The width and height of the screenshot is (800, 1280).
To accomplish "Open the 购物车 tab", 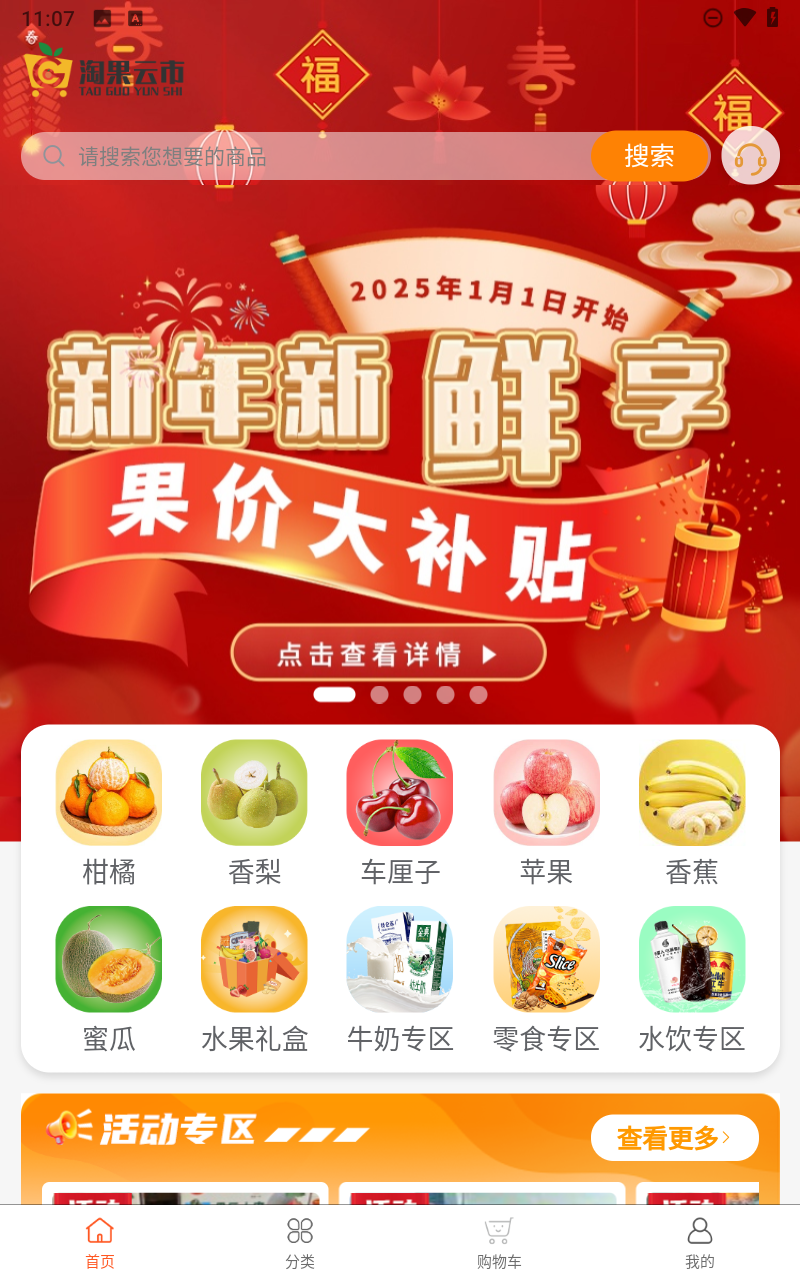I will (499, 1243).
